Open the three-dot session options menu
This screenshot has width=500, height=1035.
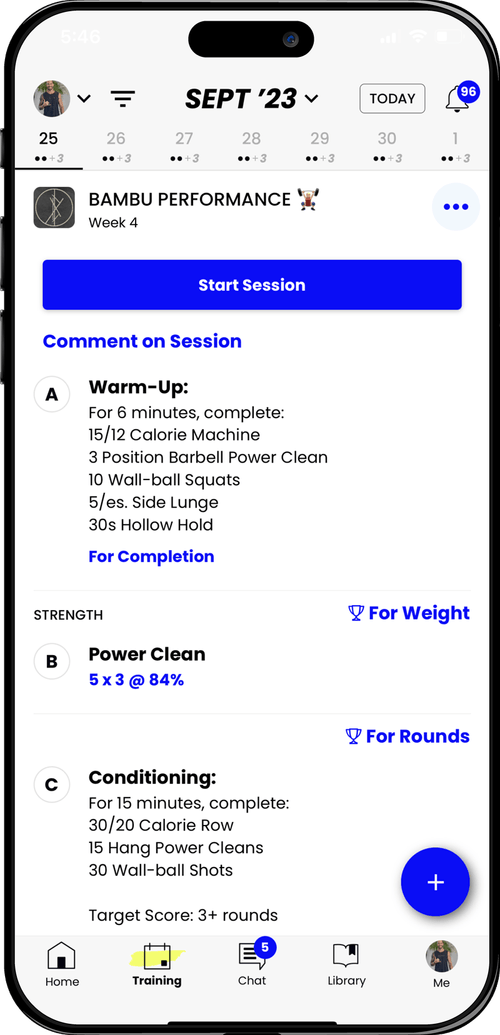pos(456,207)
